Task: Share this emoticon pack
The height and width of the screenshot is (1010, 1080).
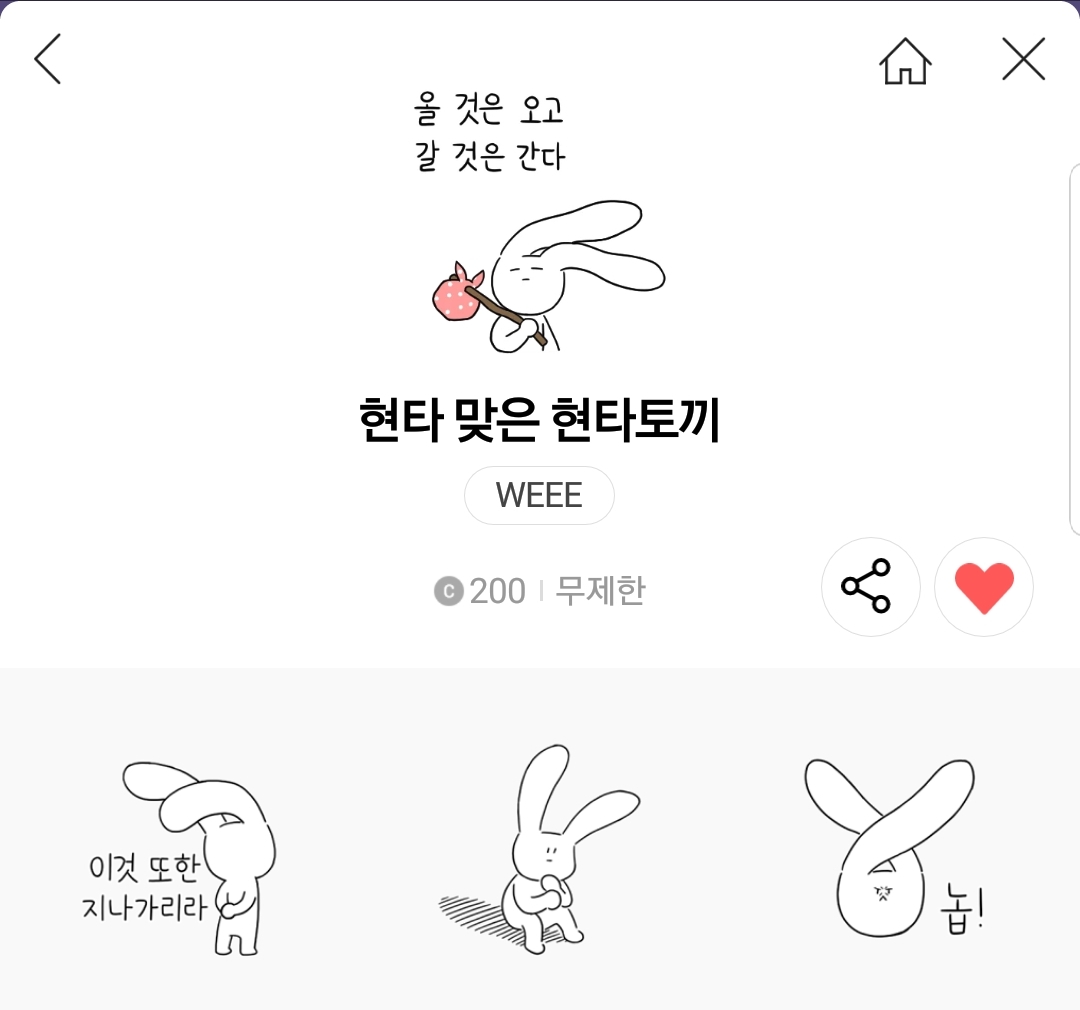Action: tap(870, 587)
